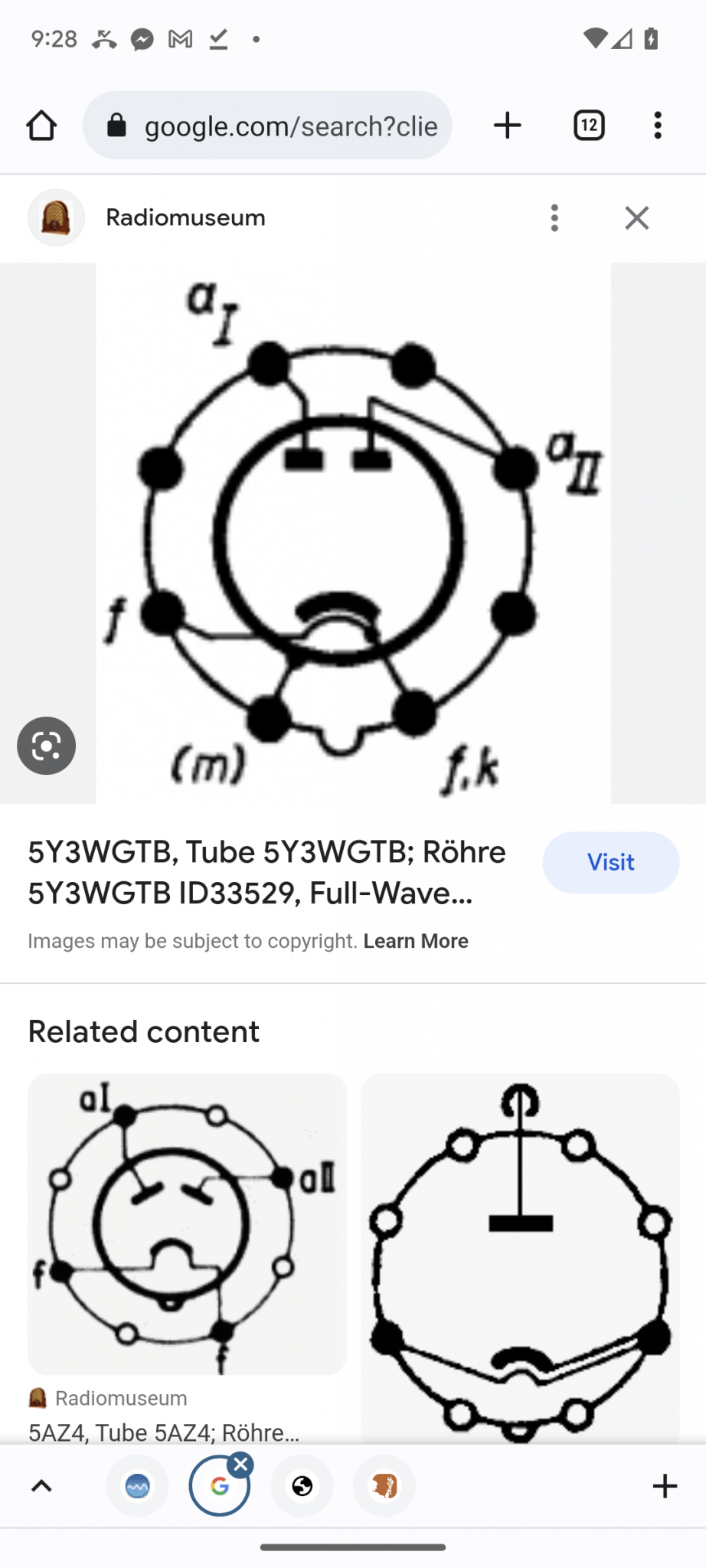Open the related 5AZ4 tube diagram
The image size is (706, 1568).
[187, 1223]
